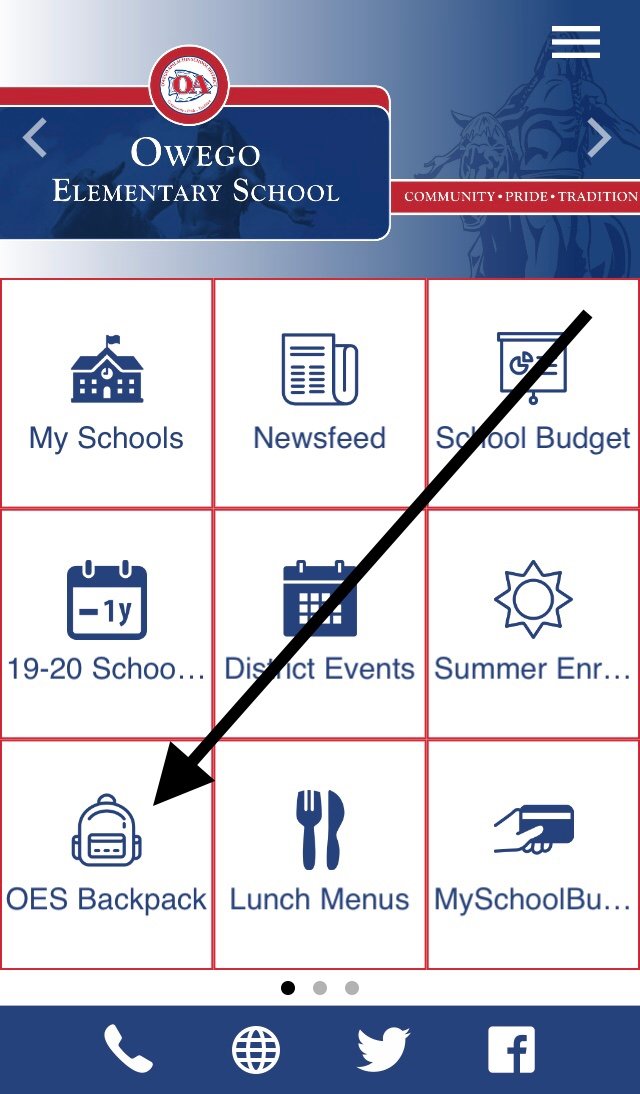Open Summer Enrollment tile
Viewport: 640px width, 1094px height.
tap(533, 624)
